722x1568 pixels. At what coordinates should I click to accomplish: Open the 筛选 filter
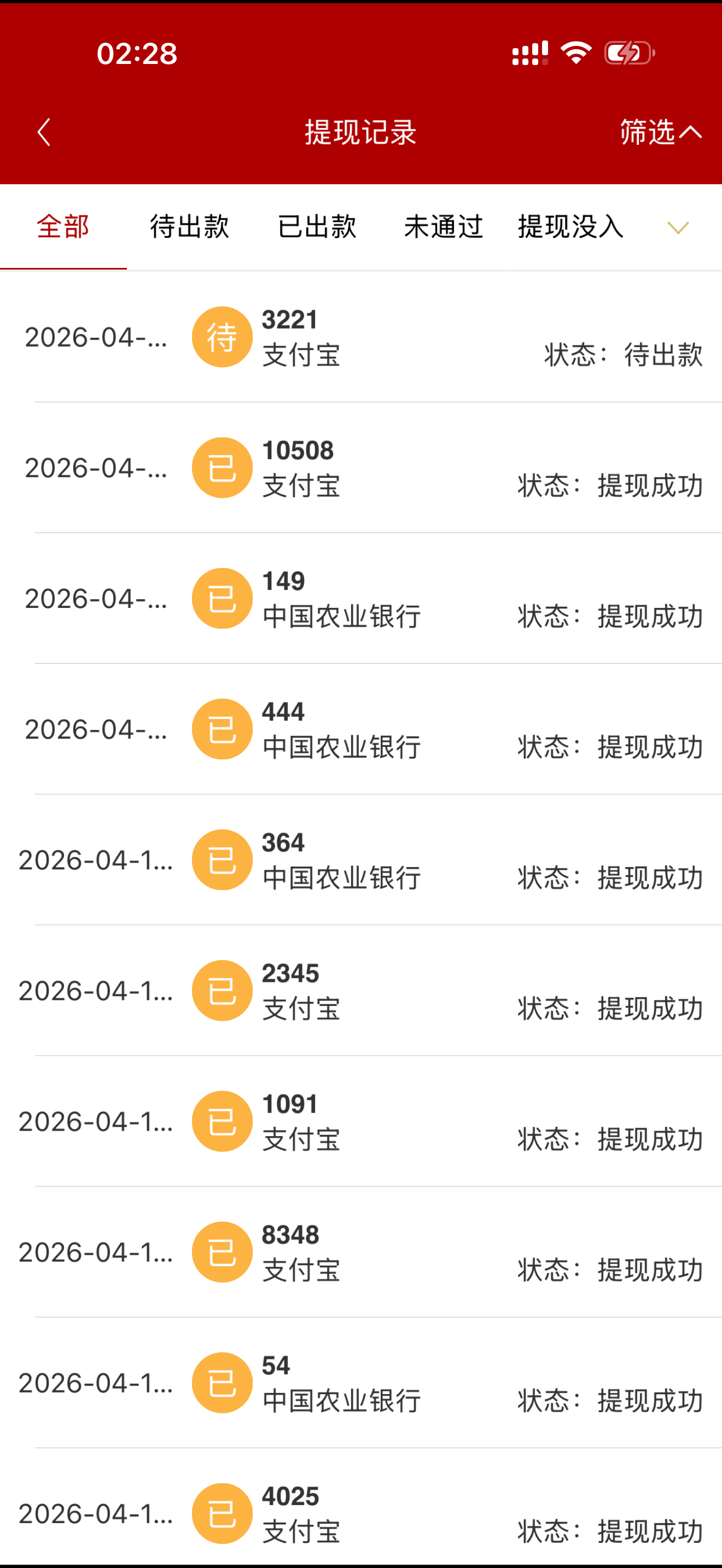660,132
